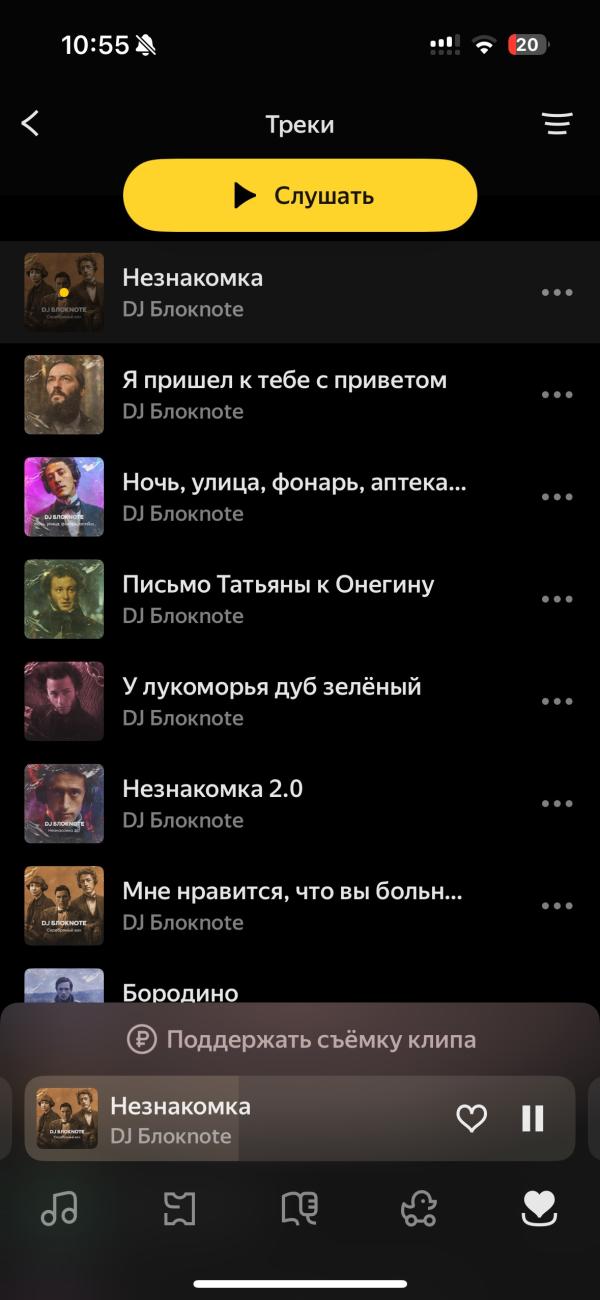Open options for У лукоморья дуб зелёный
The image size is (600, 1300).
pyautogui.click(x=556, y=701)
